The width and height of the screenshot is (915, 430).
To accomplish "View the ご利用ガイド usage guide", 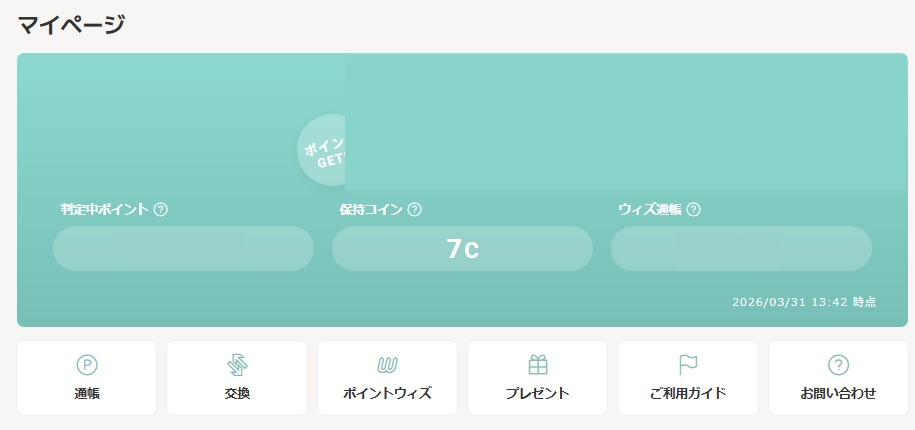I will point(688,378).
